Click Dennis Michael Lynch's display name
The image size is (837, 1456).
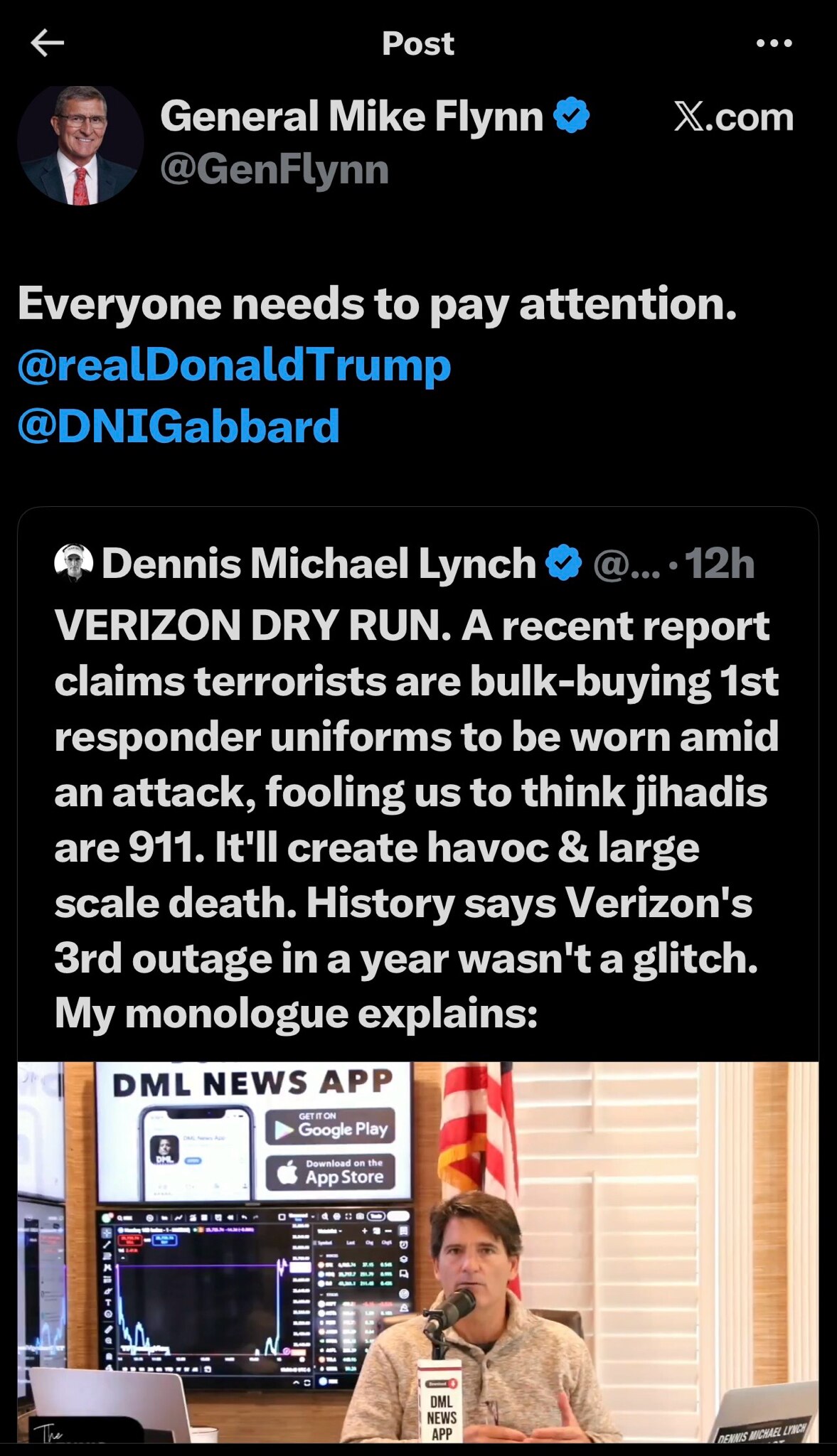tap(320, 564)
